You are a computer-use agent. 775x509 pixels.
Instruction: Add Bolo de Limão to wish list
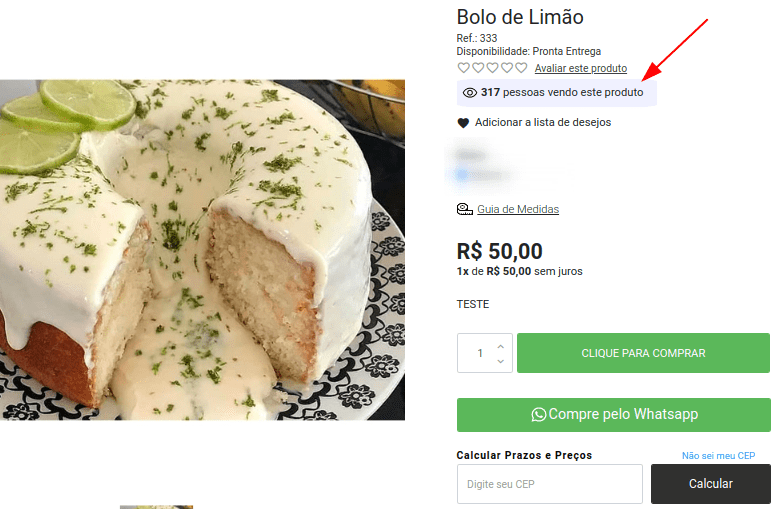point(542,123)
